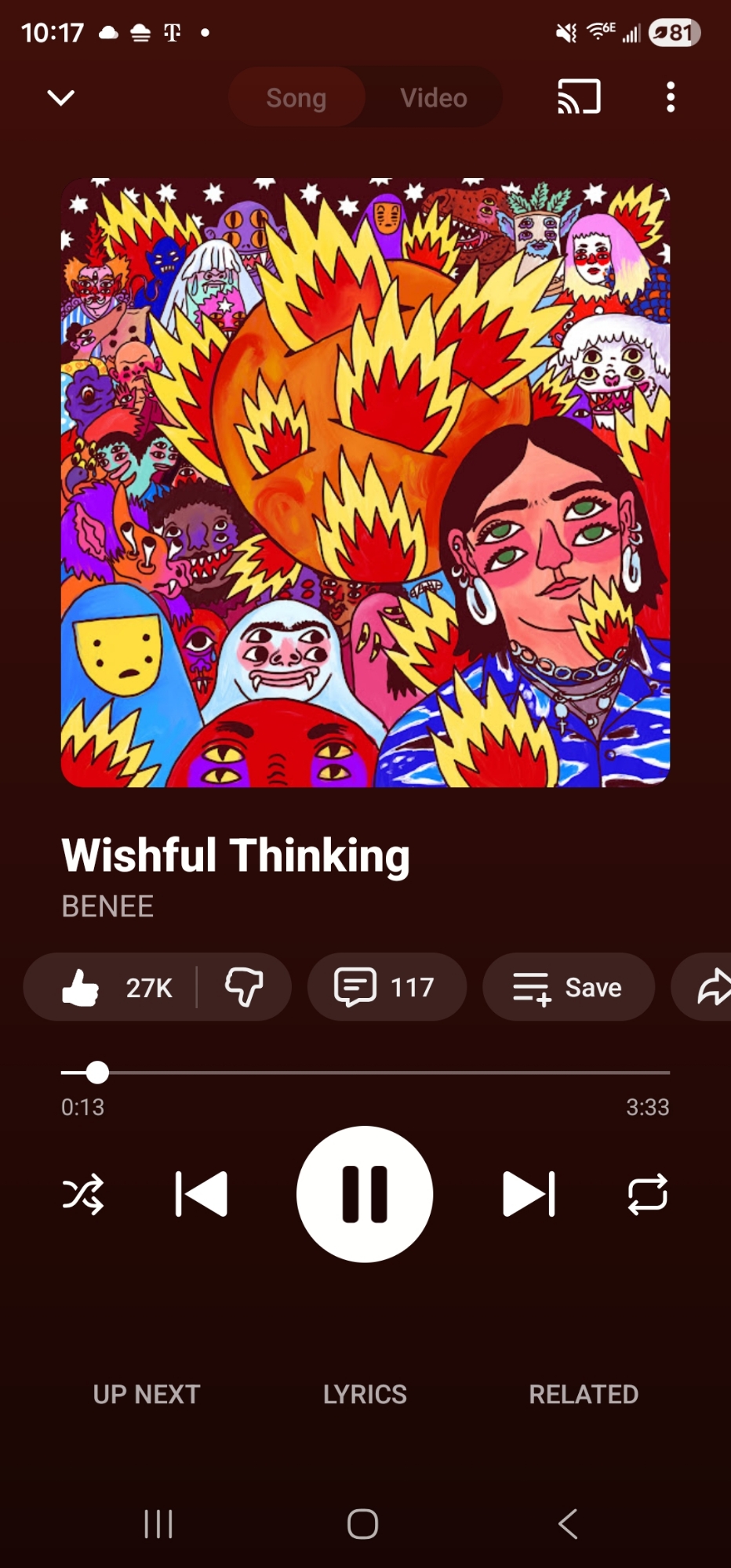Skip to the next track

(x=529, y=1194)
